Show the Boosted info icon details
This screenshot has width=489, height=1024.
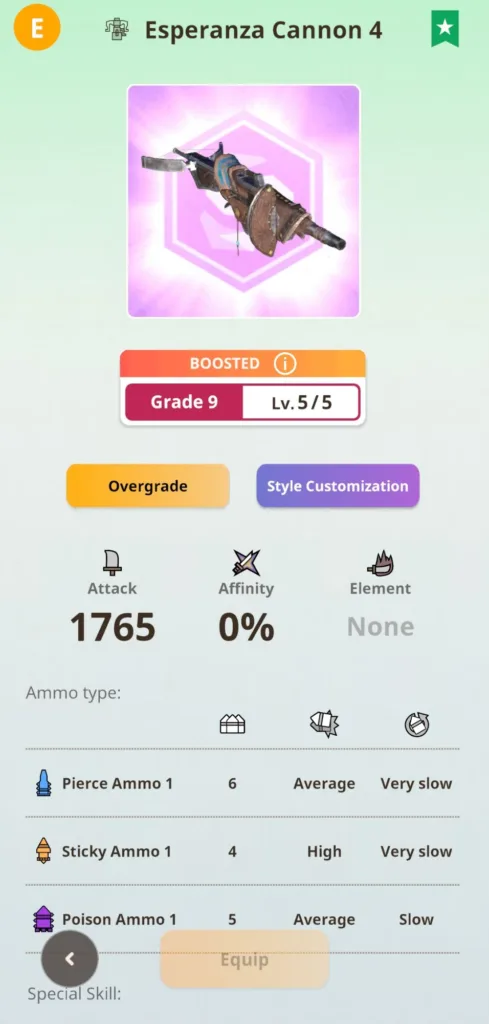tap(285, 364)
